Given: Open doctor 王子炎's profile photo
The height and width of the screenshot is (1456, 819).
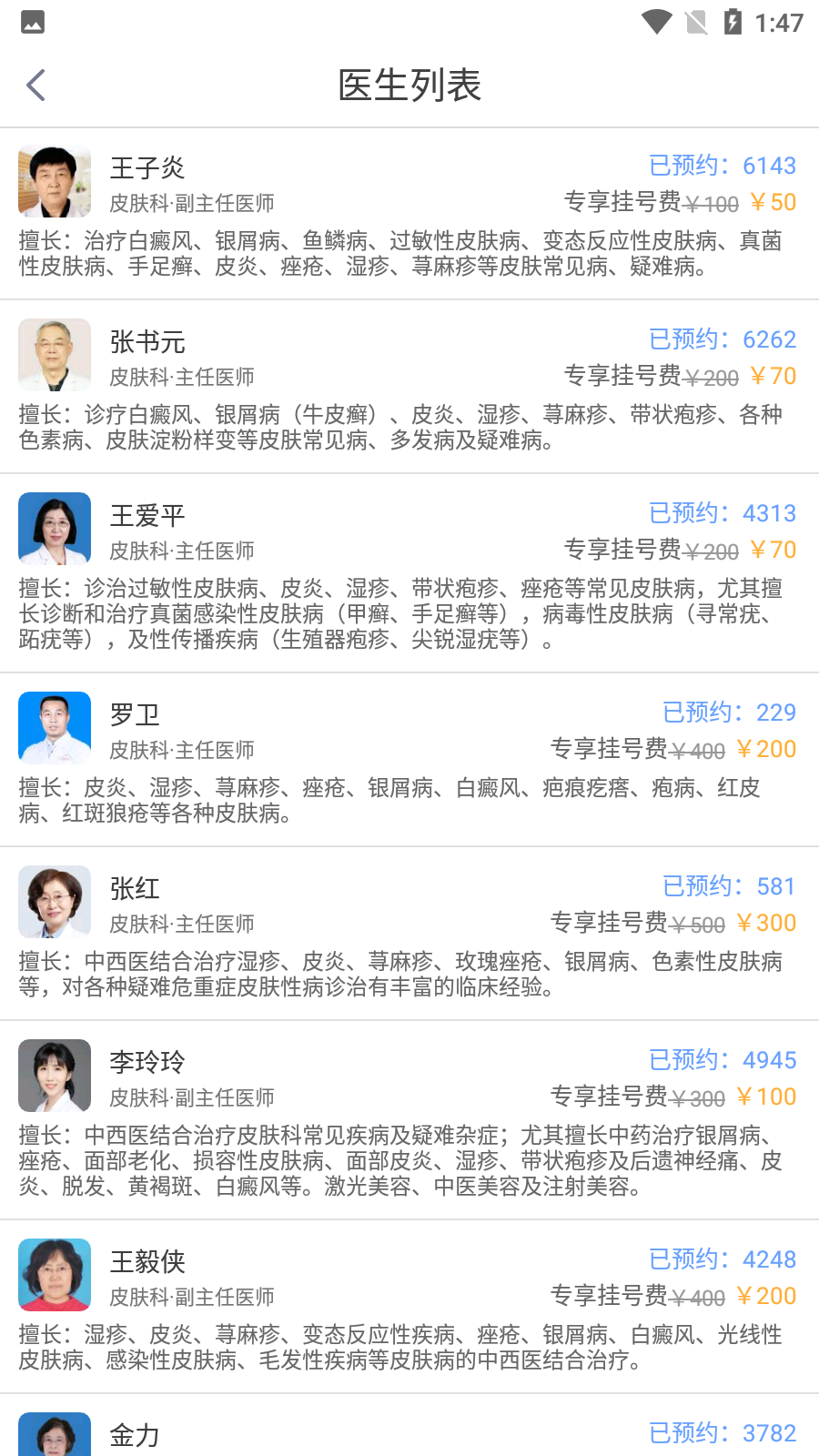Looking at the screenshot, I should [x=55, y=181].
